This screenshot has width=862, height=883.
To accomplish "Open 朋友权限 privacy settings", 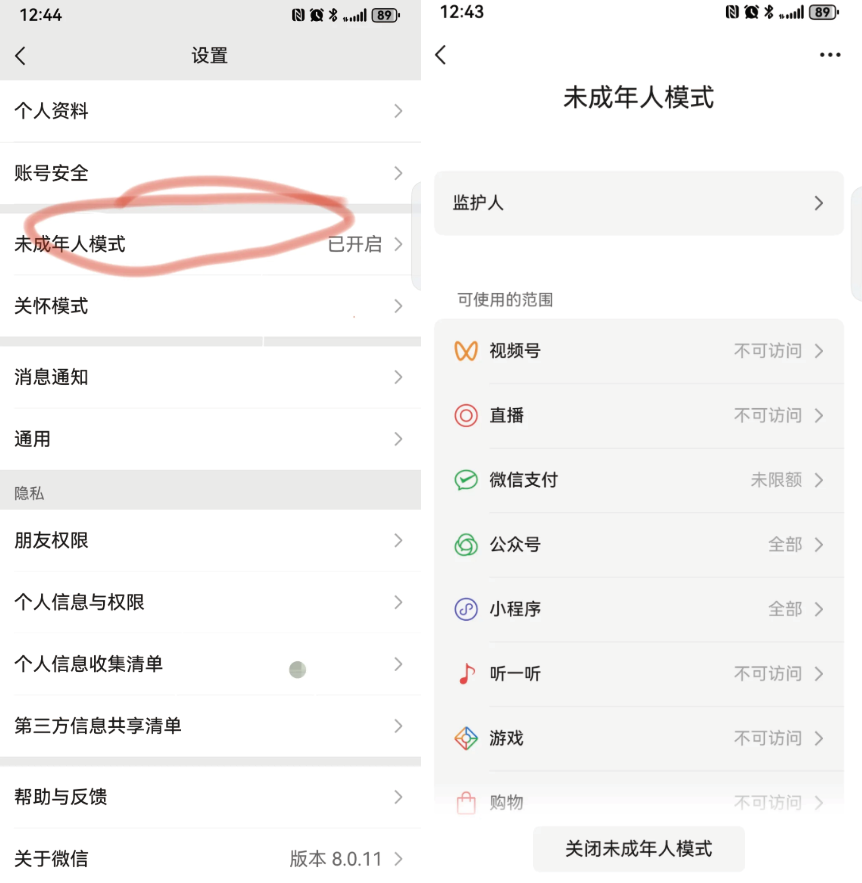I will pyautogui.click(x=208, y=540).
